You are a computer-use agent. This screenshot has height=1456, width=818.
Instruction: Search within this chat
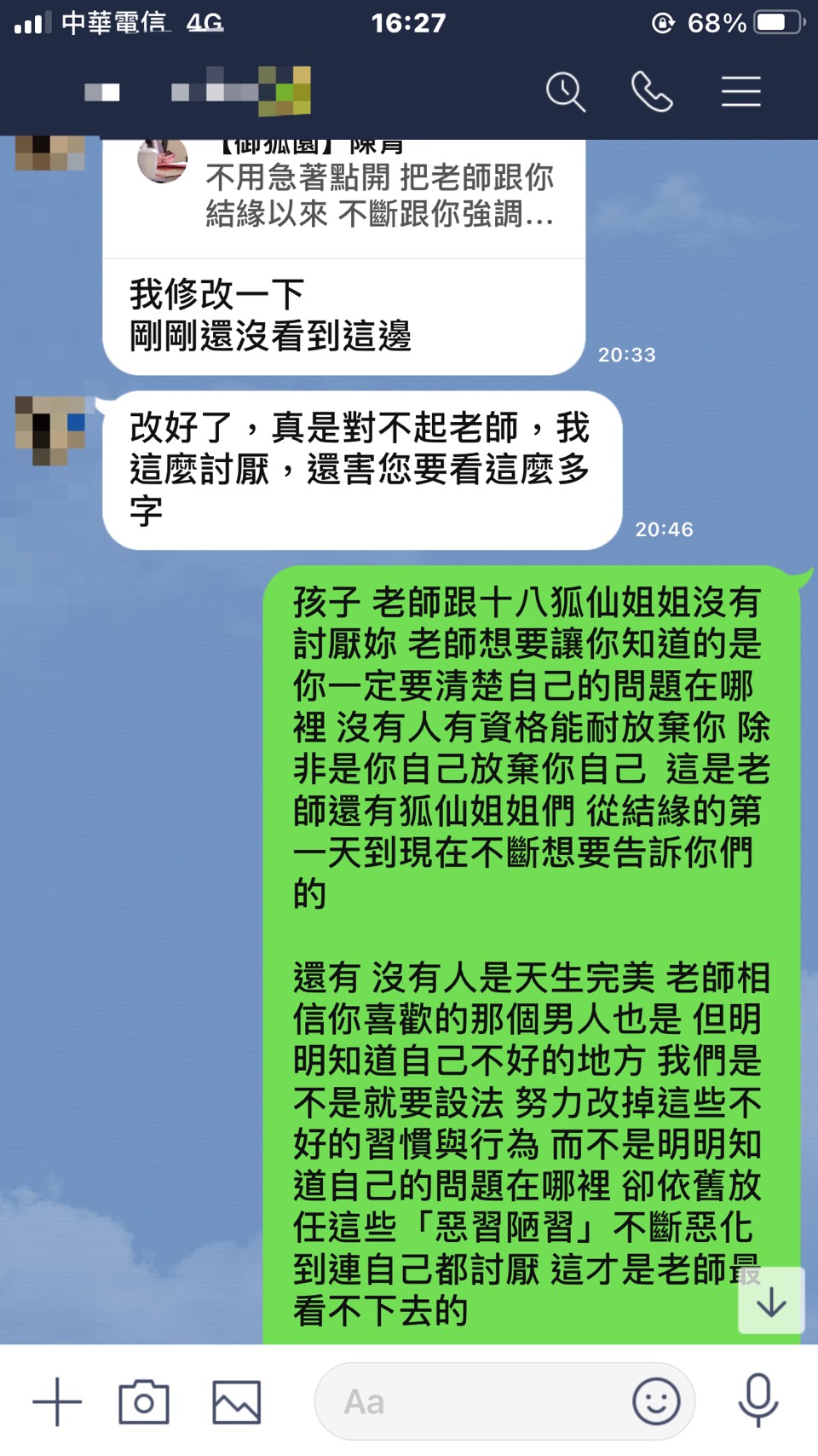tap(566, 92)
